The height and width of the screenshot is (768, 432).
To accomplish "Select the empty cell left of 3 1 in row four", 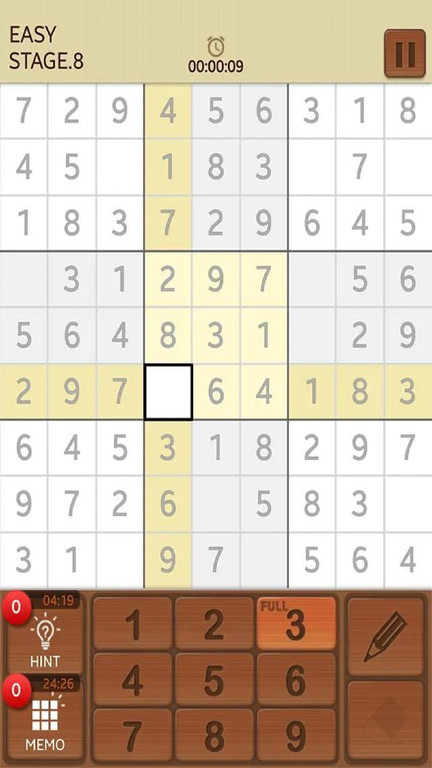I will click(24, 279).
